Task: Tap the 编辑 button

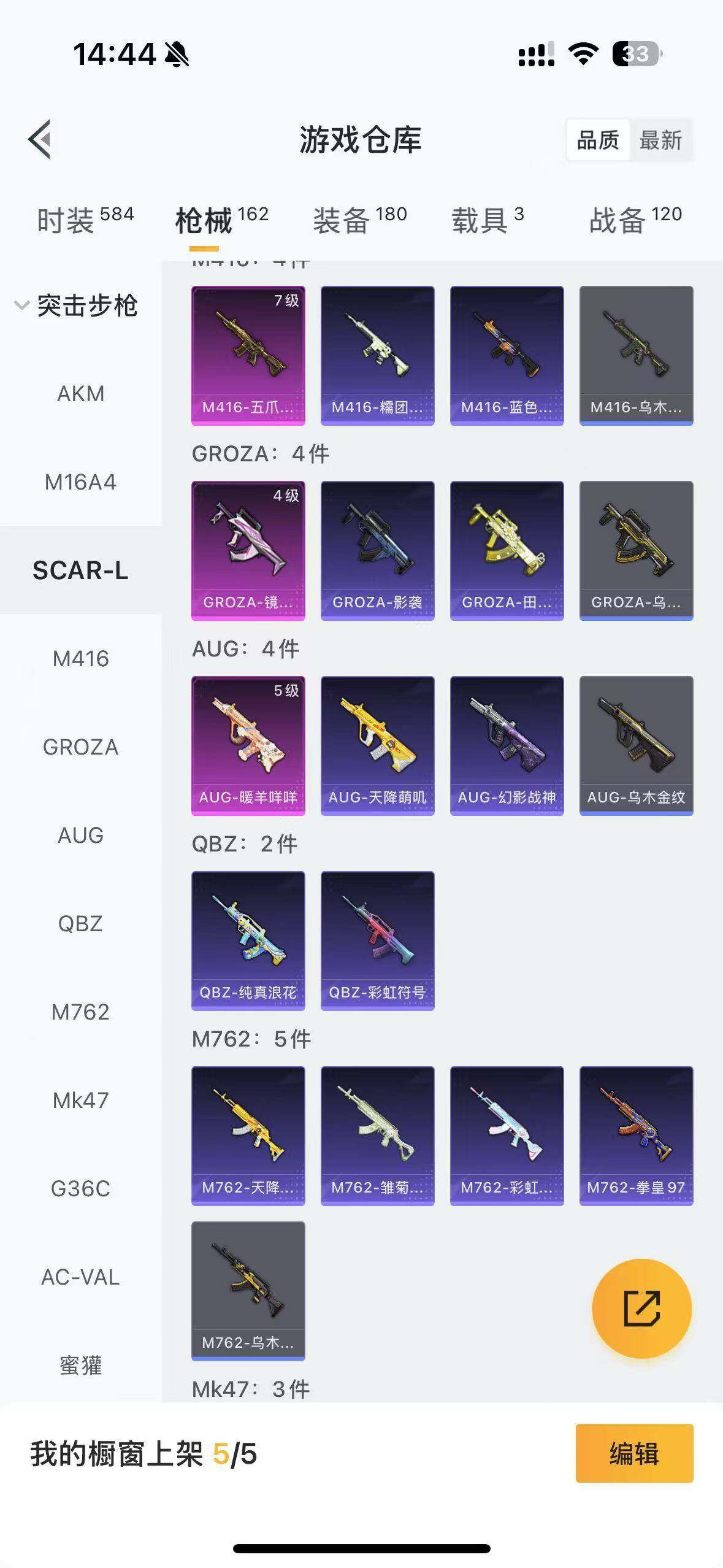Action: 634,1454
